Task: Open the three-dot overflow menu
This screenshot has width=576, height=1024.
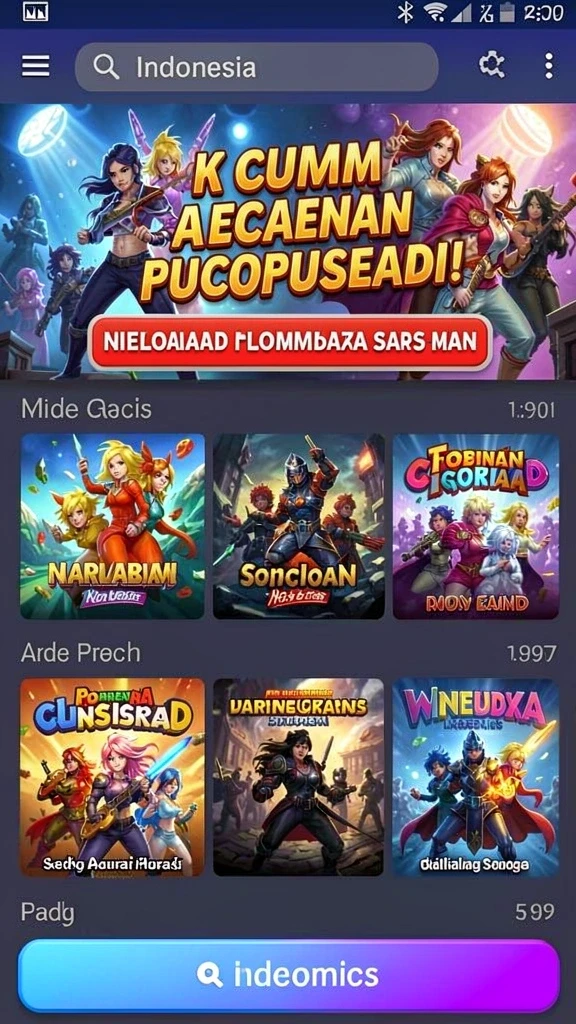Action: point(549,66)
